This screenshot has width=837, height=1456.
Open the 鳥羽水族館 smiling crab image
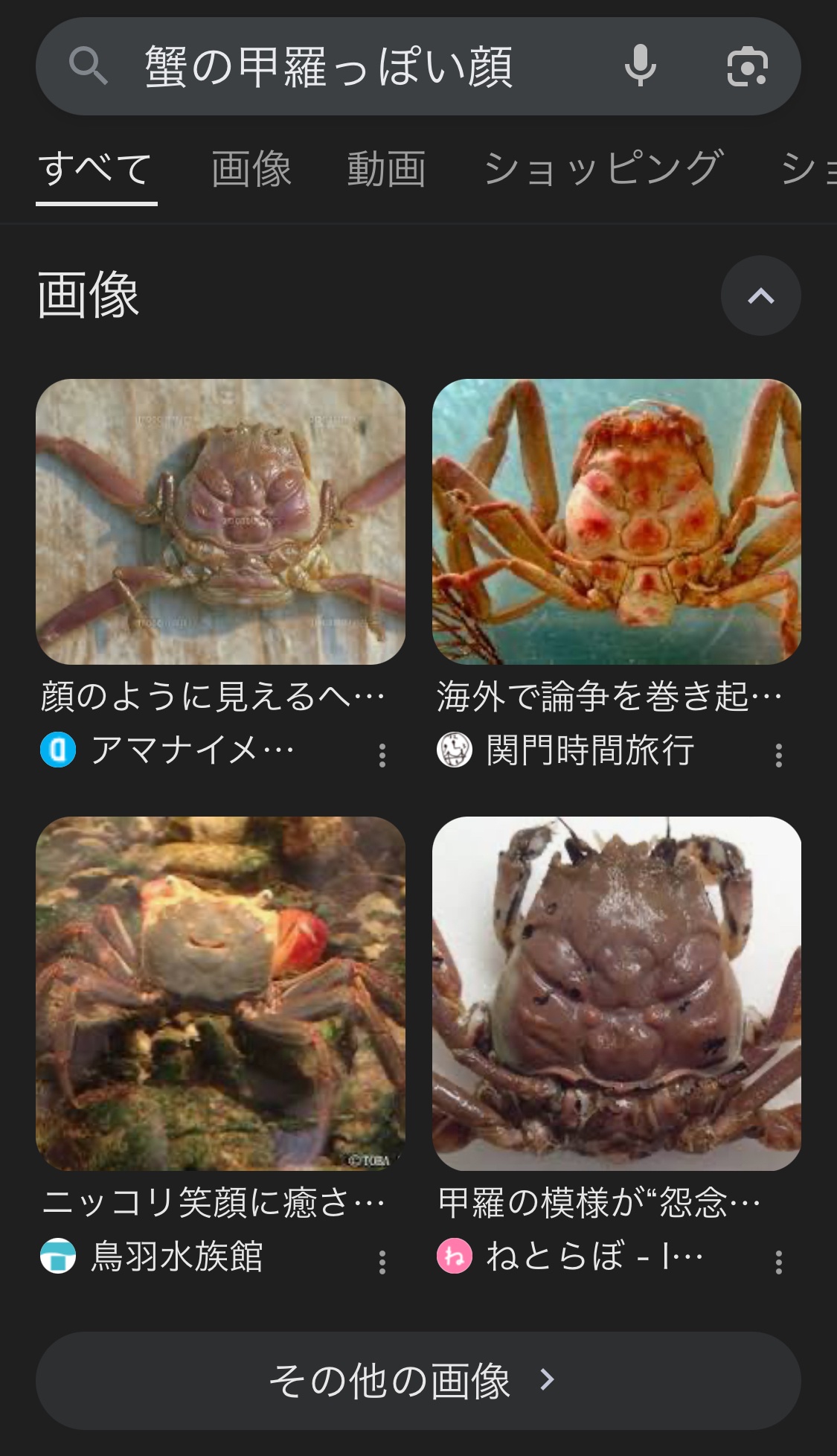pyautogui.click(x=220, y=994)
